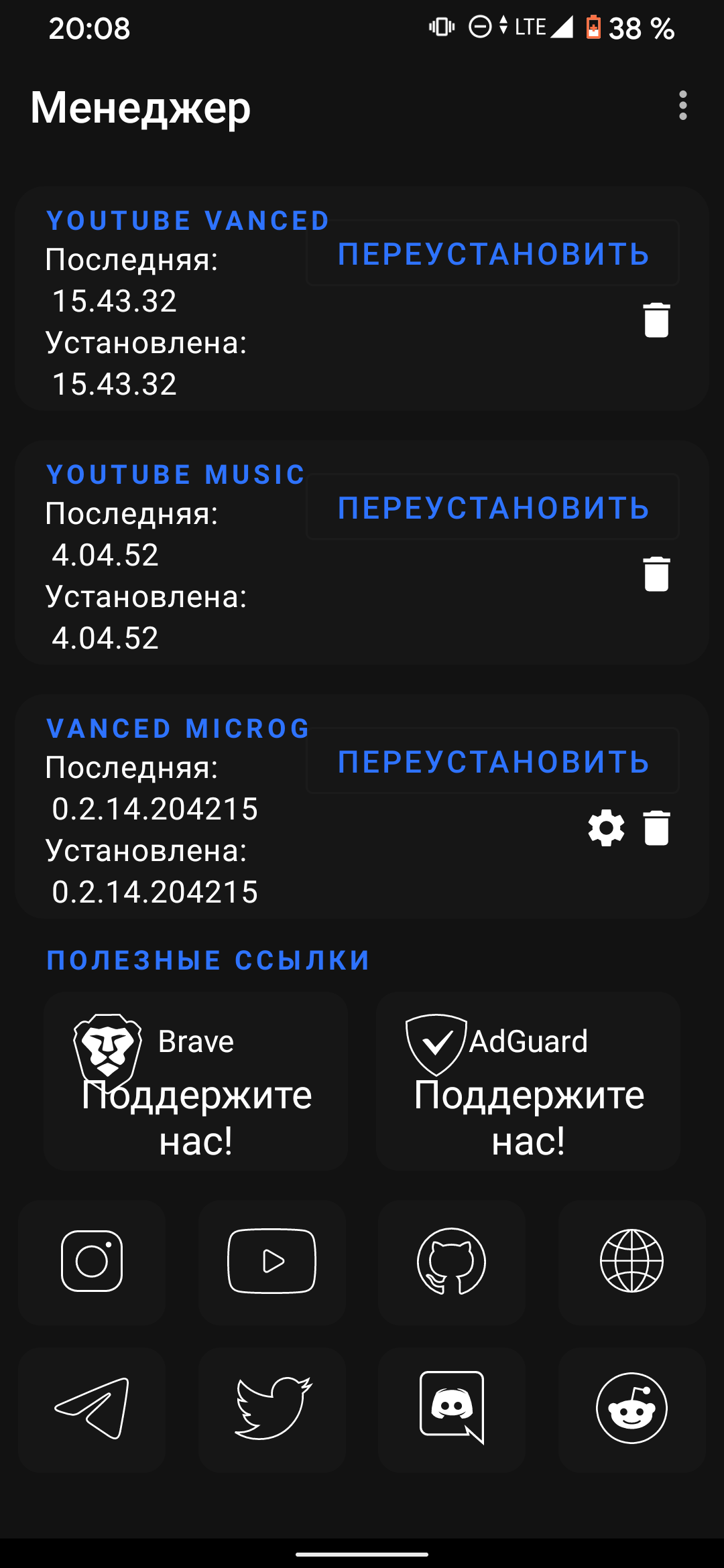The image size is (724, 1568).
Task: Open the three-dot overflow menu
Action: click(x=682, y=106)
